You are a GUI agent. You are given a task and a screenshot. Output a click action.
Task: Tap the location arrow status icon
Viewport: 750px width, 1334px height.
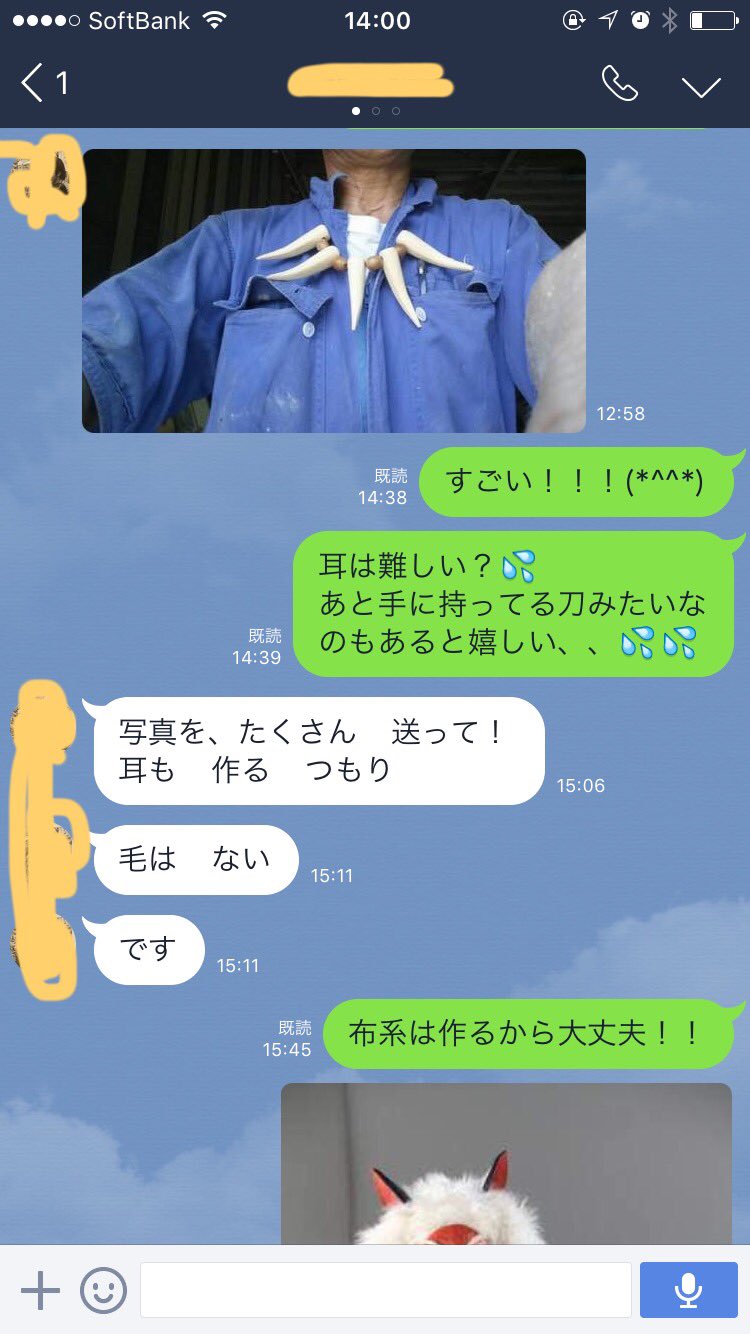pos(611,19)
